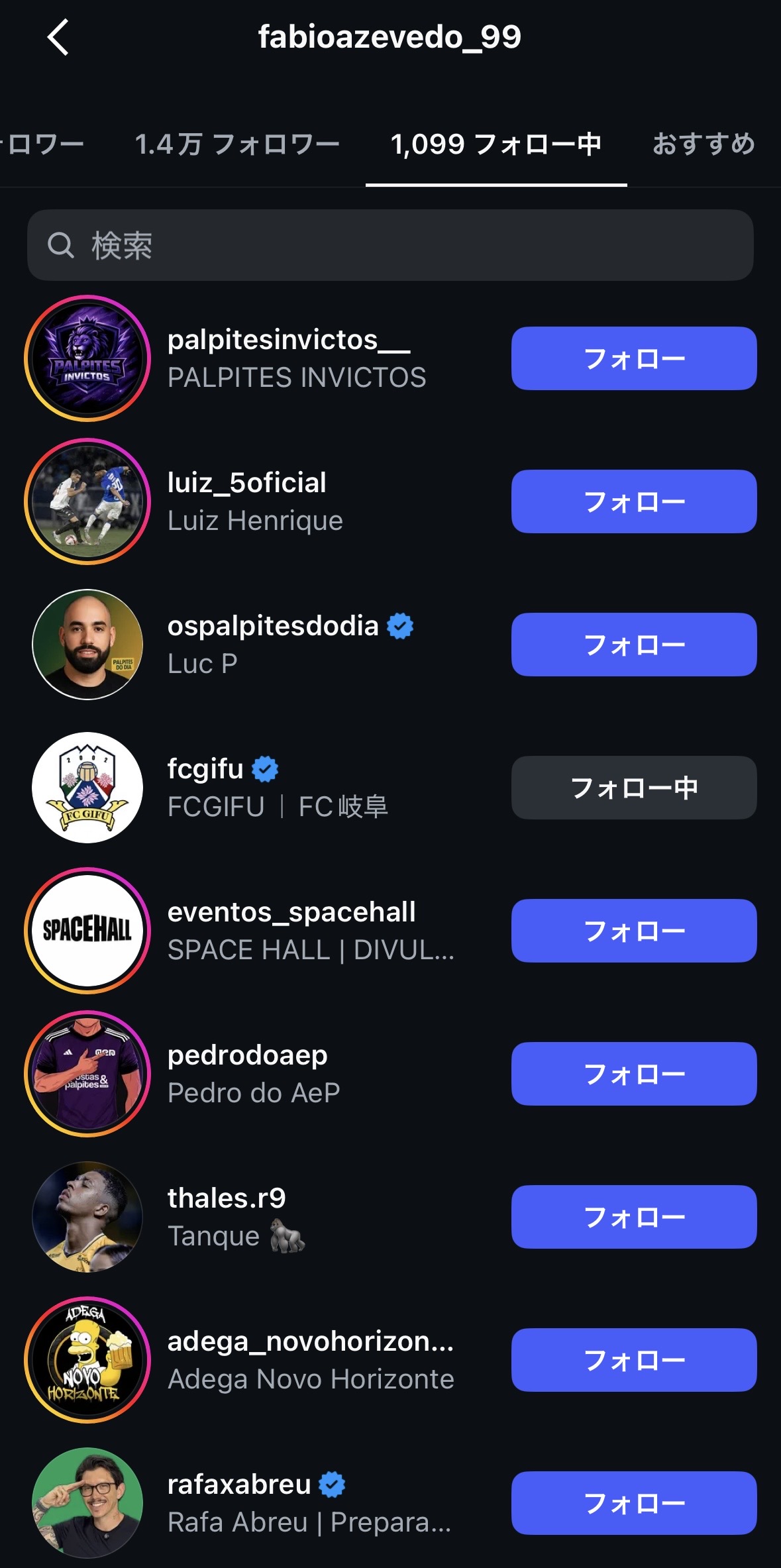View the palpitesinvictos__ story avatar

[87, 358]
